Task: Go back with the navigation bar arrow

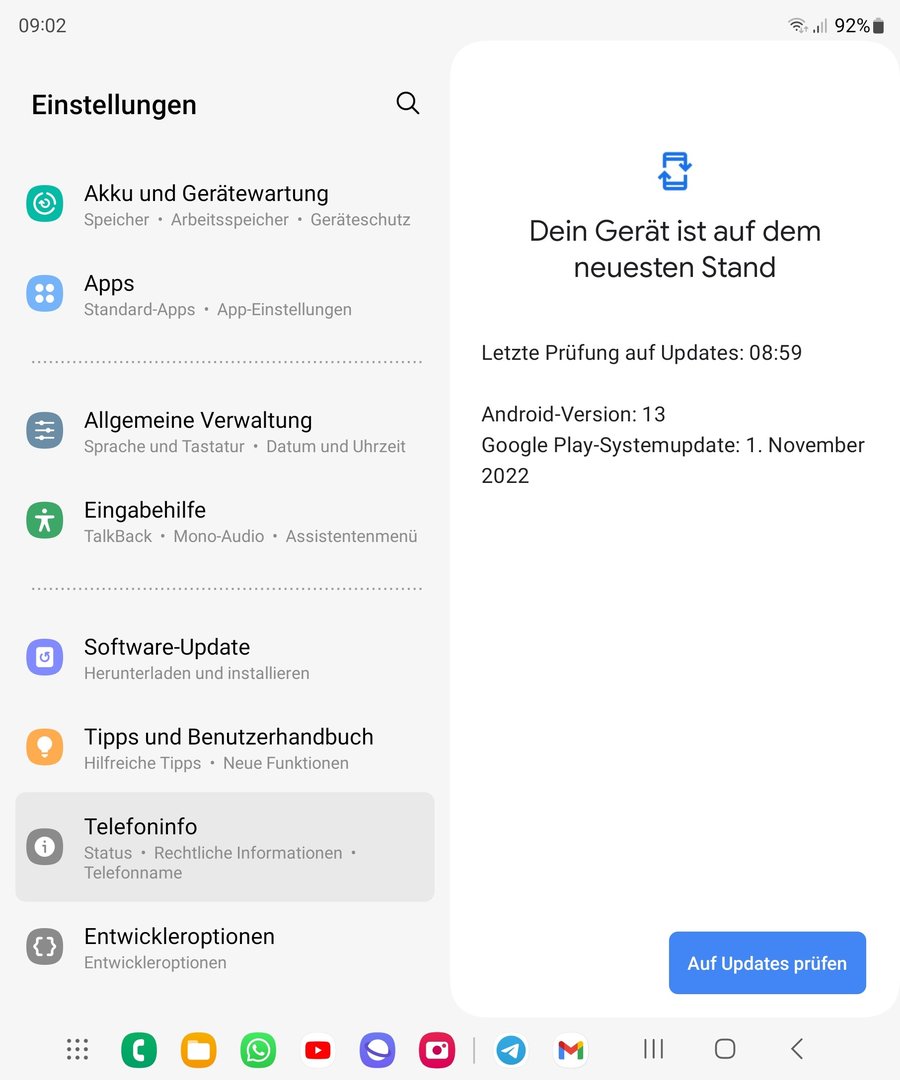Action: click(x=797, y=1049)
